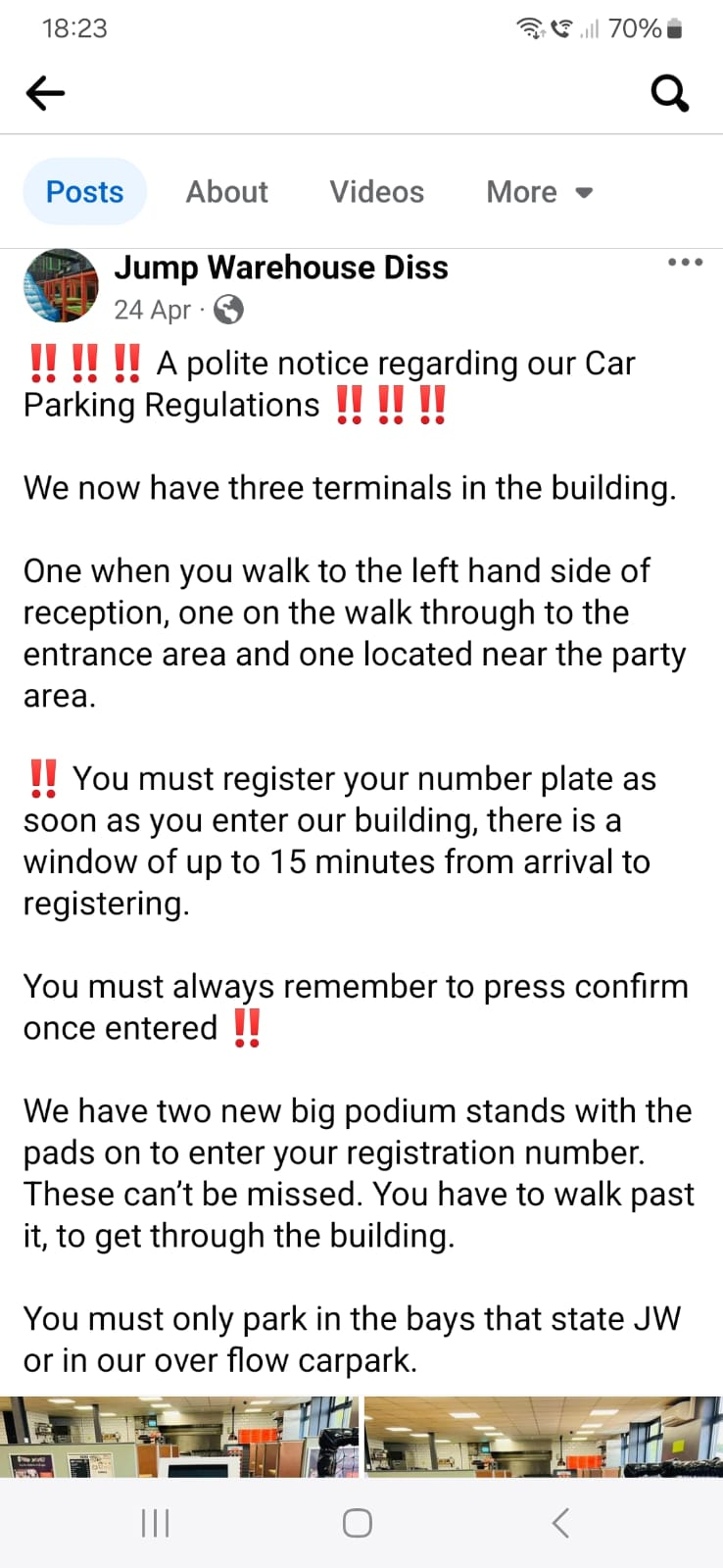Open recent apps from the navigation bar
Viewport: 723px width, 1568px height.
[x=156, y=1523]
